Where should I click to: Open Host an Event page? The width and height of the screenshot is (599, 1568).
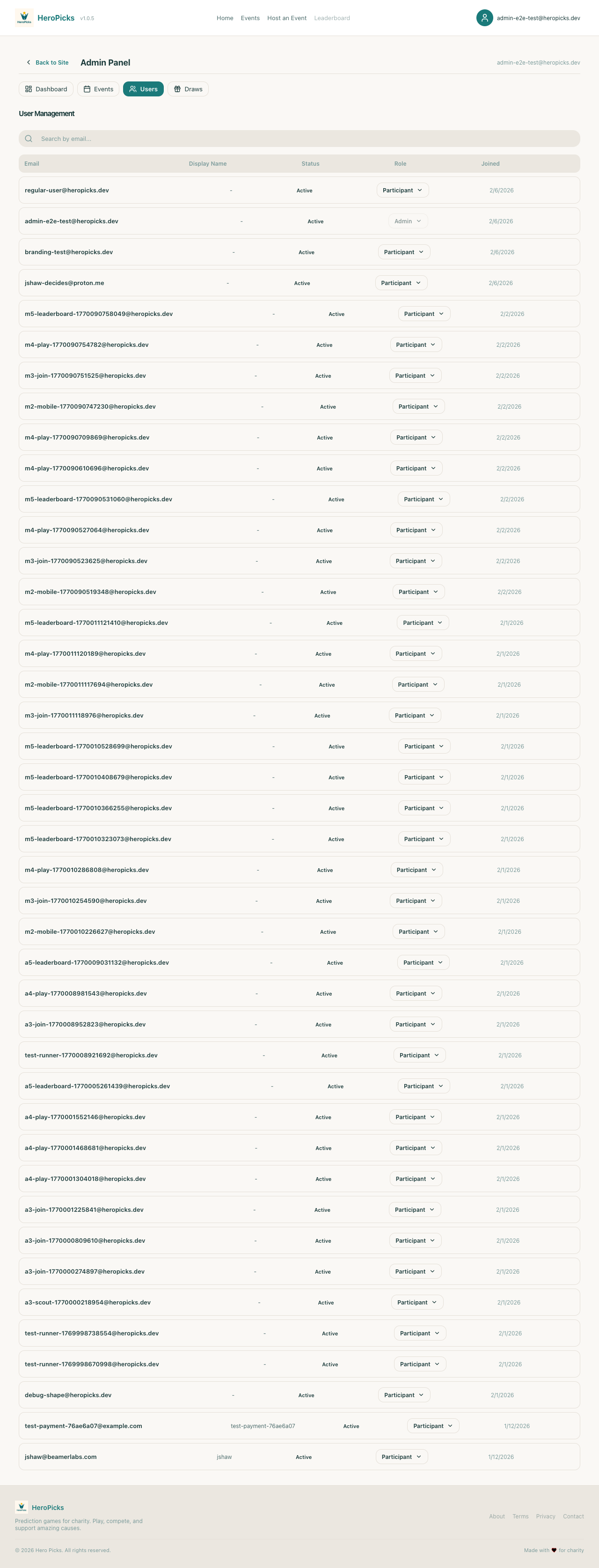(287, 18)
